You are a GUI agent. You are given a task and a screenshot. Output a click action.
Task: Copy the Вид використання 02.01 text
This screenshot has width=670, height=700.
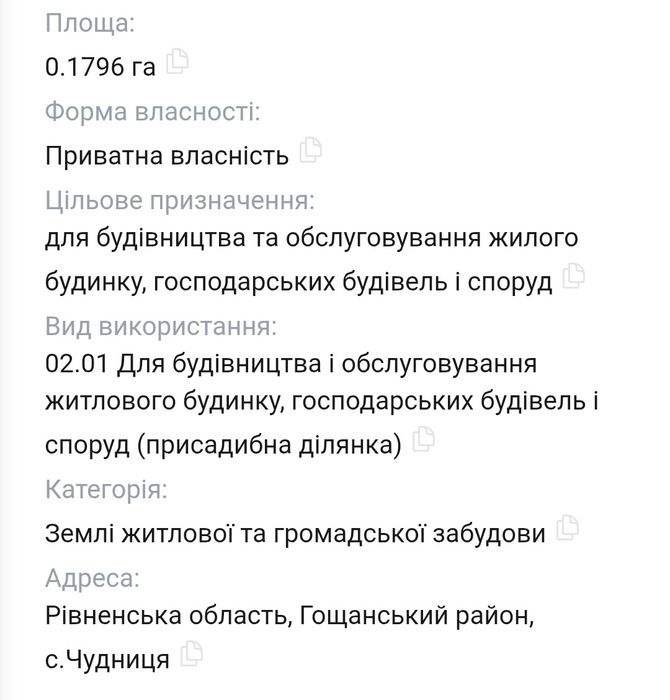click(423, 439)
